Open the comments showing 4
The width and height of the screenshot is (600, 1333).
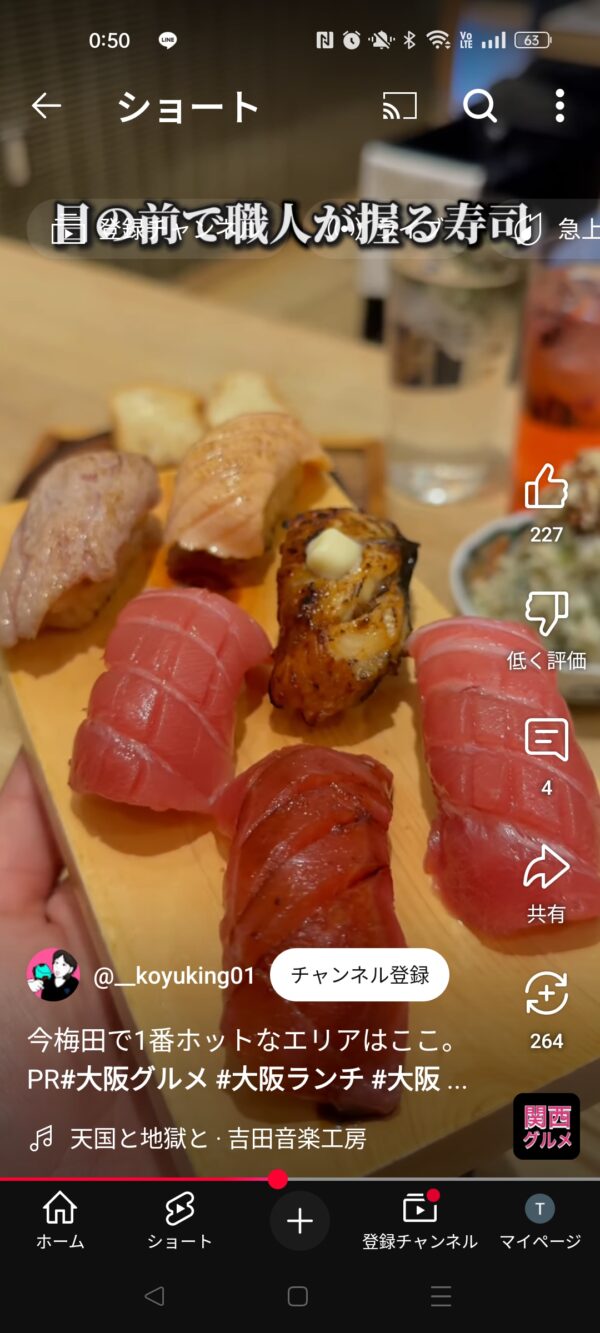546,741
